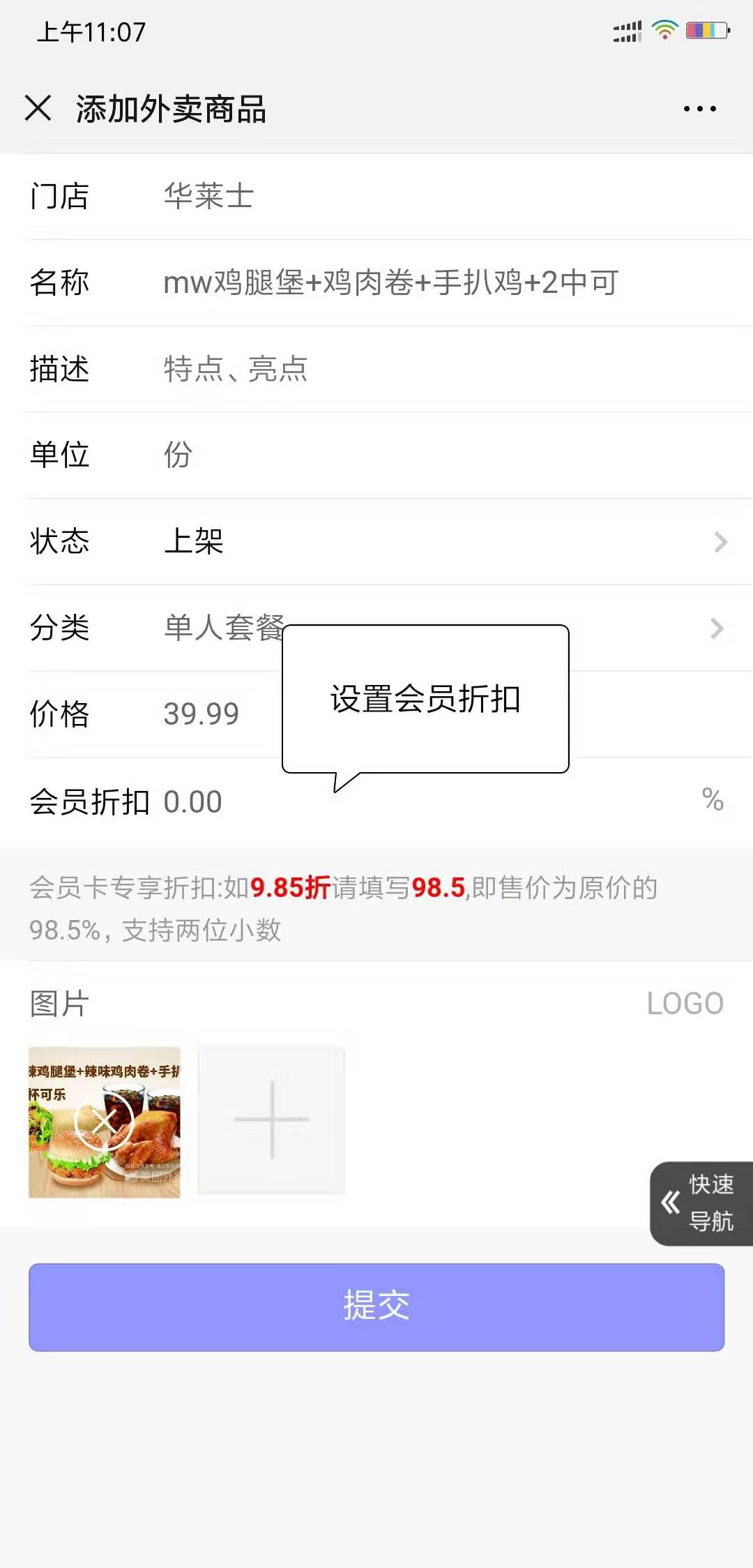Edit the 价格 field showing 39.99
The width and height of the screenshot is (753, 1568).
click(200, 713)
